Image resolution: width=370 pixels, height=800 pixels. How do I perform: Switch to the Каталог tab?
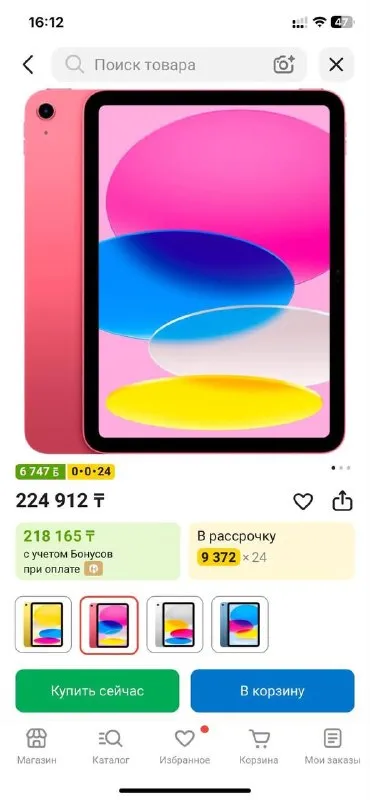[x=111, y=746]
